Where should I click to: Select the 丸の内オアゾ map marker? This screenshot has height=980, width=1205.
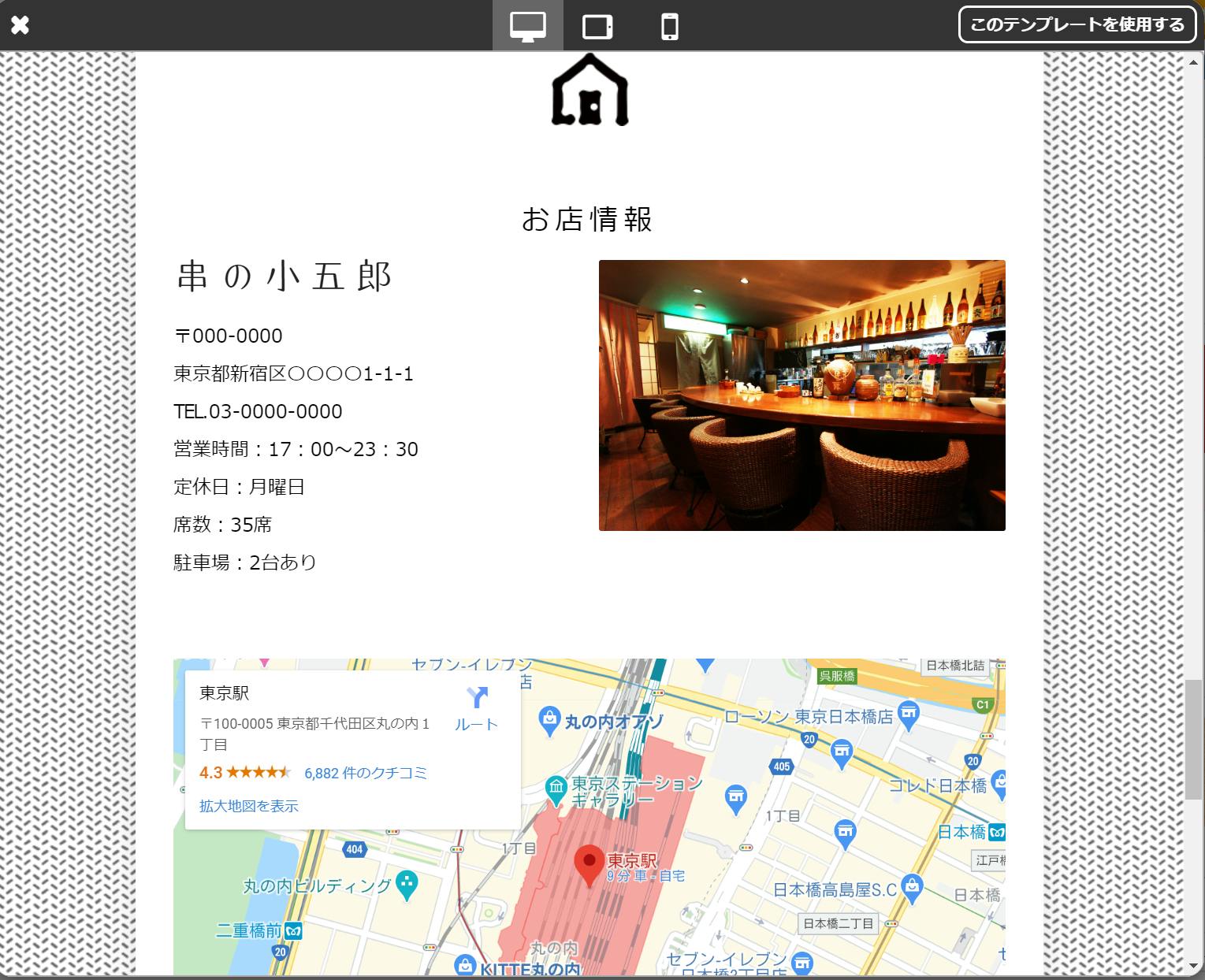[549, 718]
